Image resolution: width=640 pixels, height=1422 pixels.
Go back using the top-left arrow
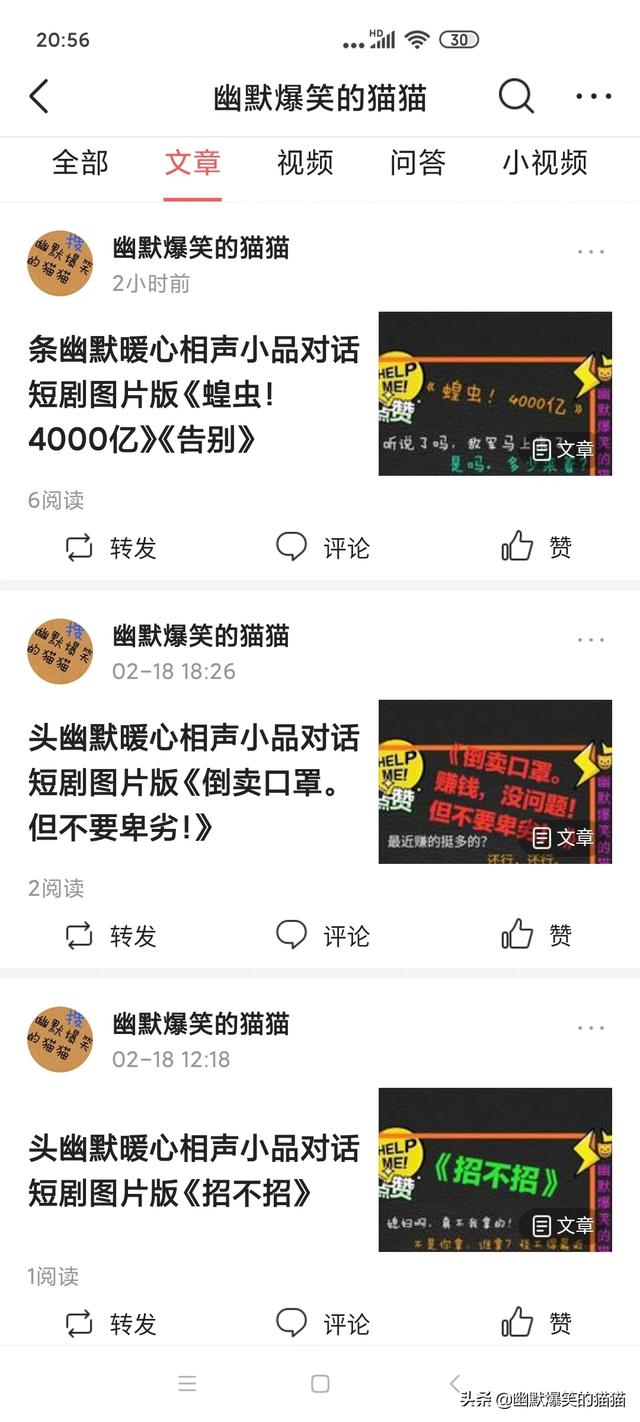pos(39,97)
